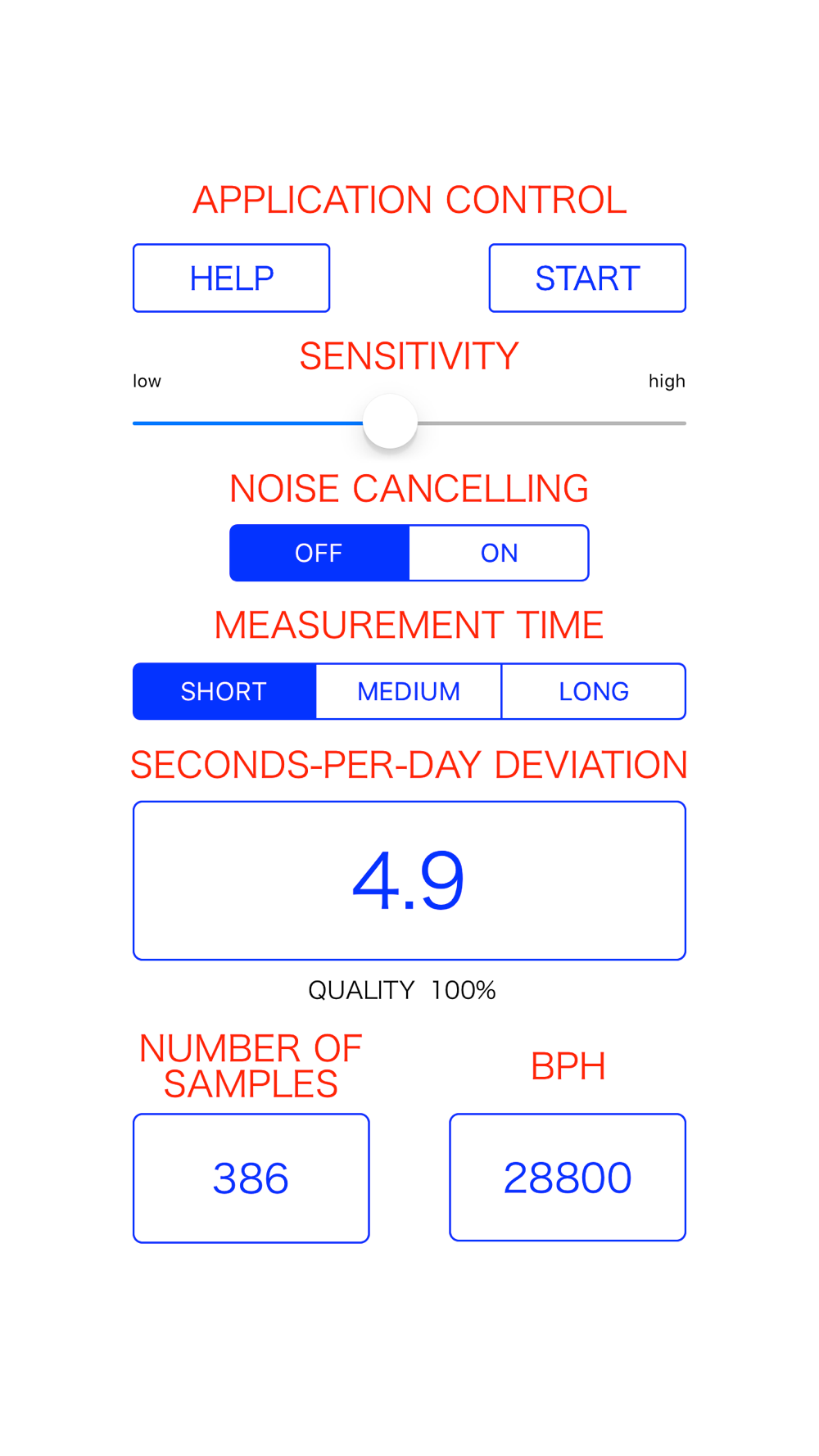Turn noise cancelling ON
819x1456 pixels.
click(x=498, y=554)
